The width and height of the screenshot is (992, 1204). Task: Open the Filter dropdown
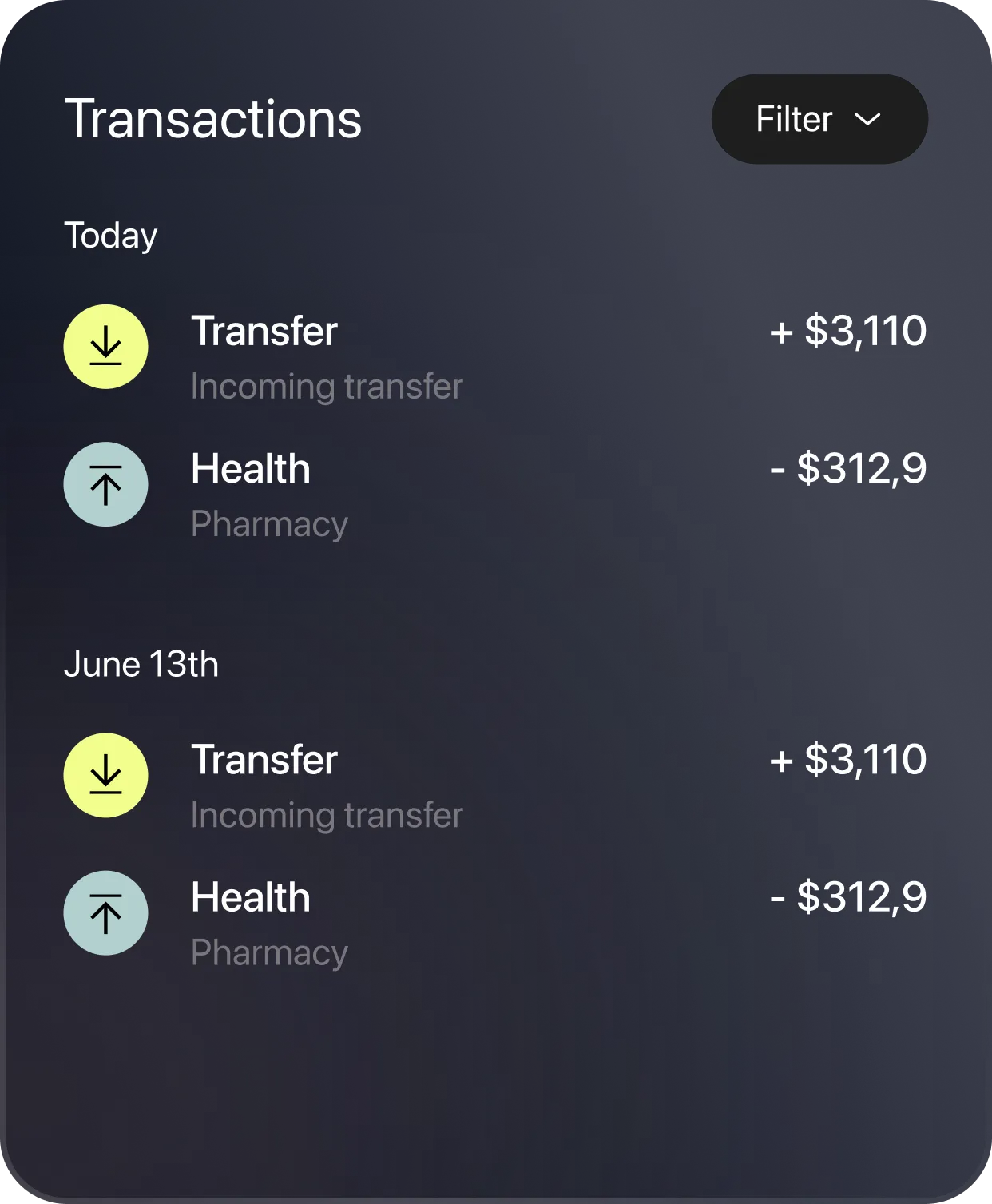[x=819, y=119]
